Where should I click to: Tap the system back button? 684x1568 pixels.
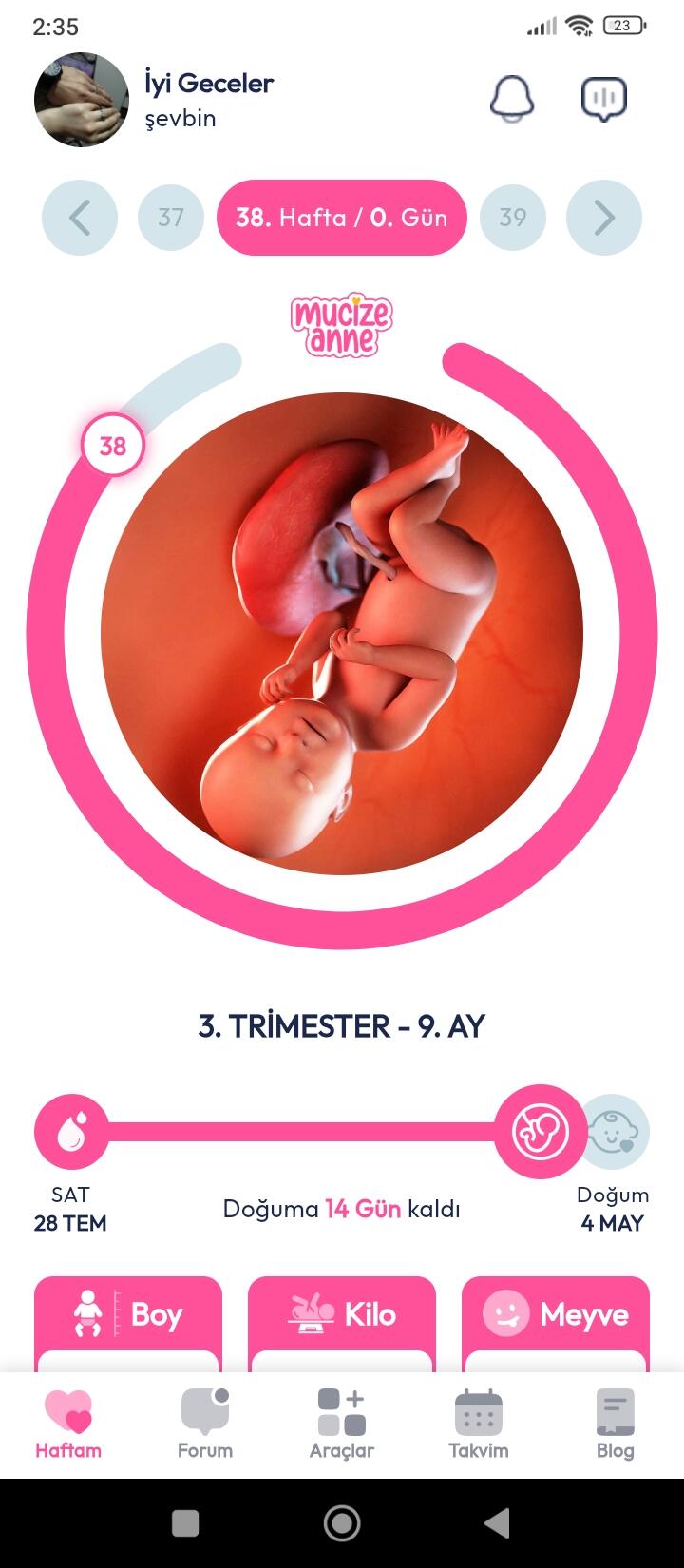pyautogui.click(x=497, y=1523)
